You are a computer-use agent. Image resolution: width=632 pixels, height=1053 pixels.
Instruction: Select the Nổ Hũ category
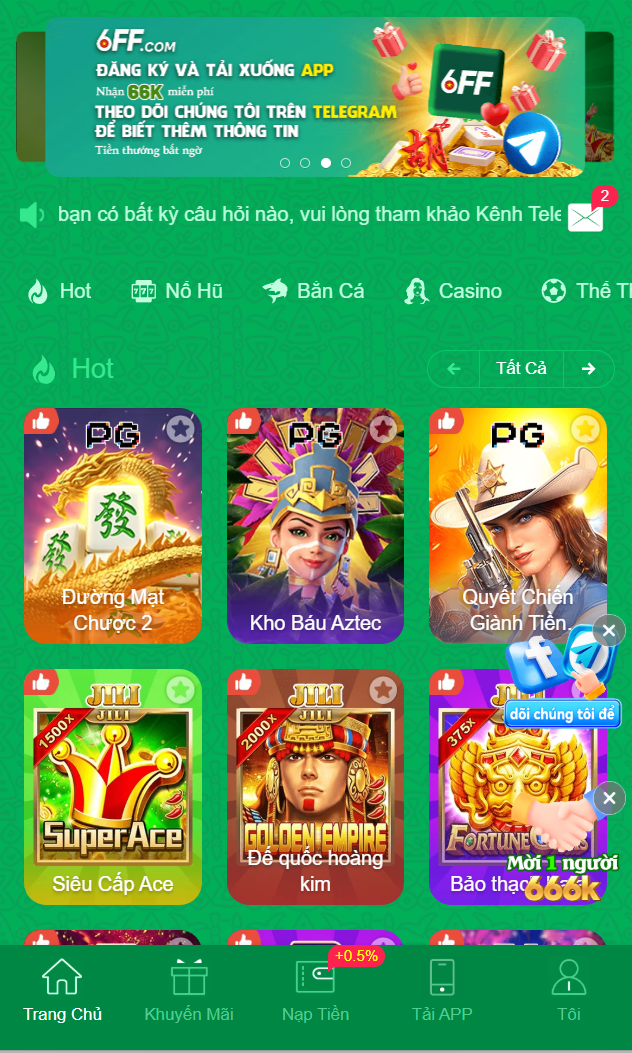coord(177,291)
